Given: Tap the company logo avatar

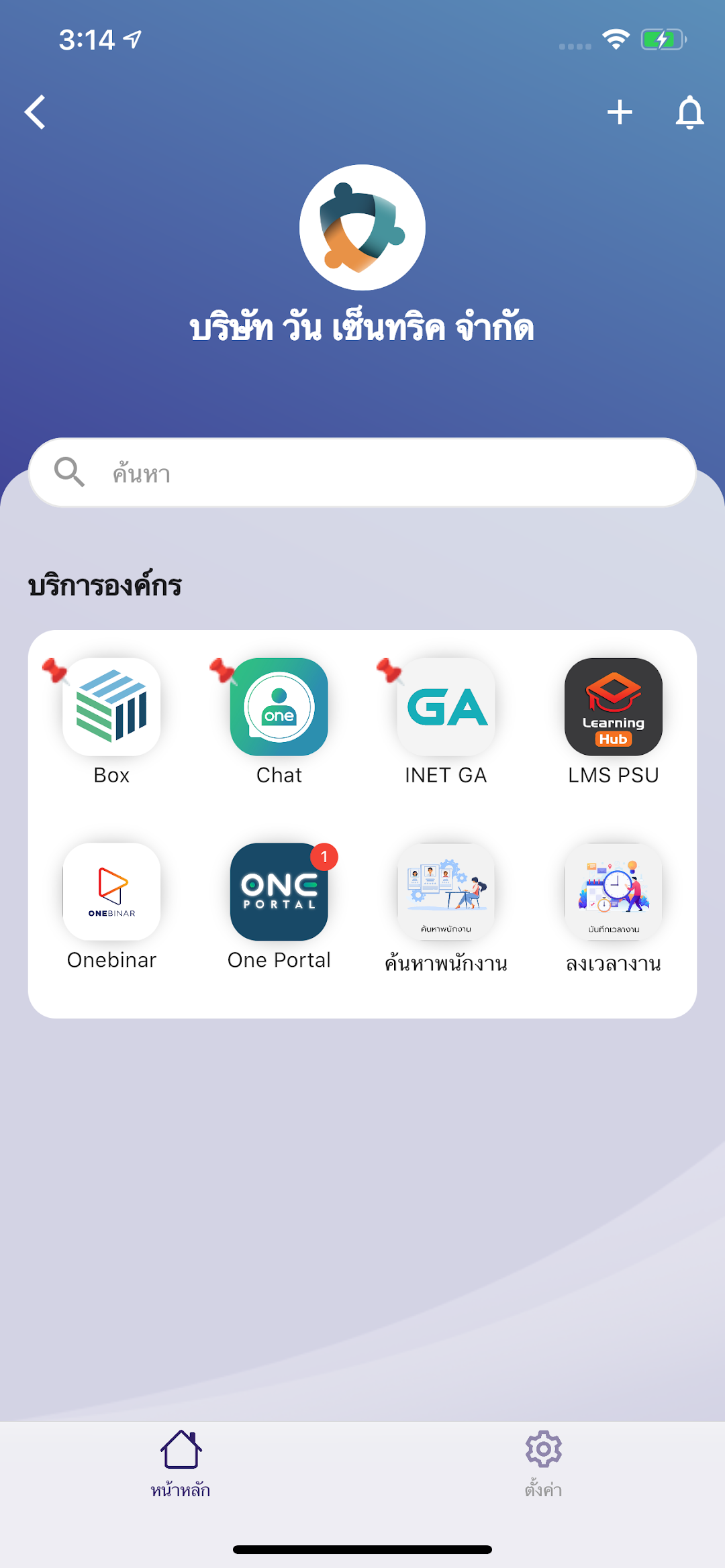Looking at the screenshot, I should [362, 227].
